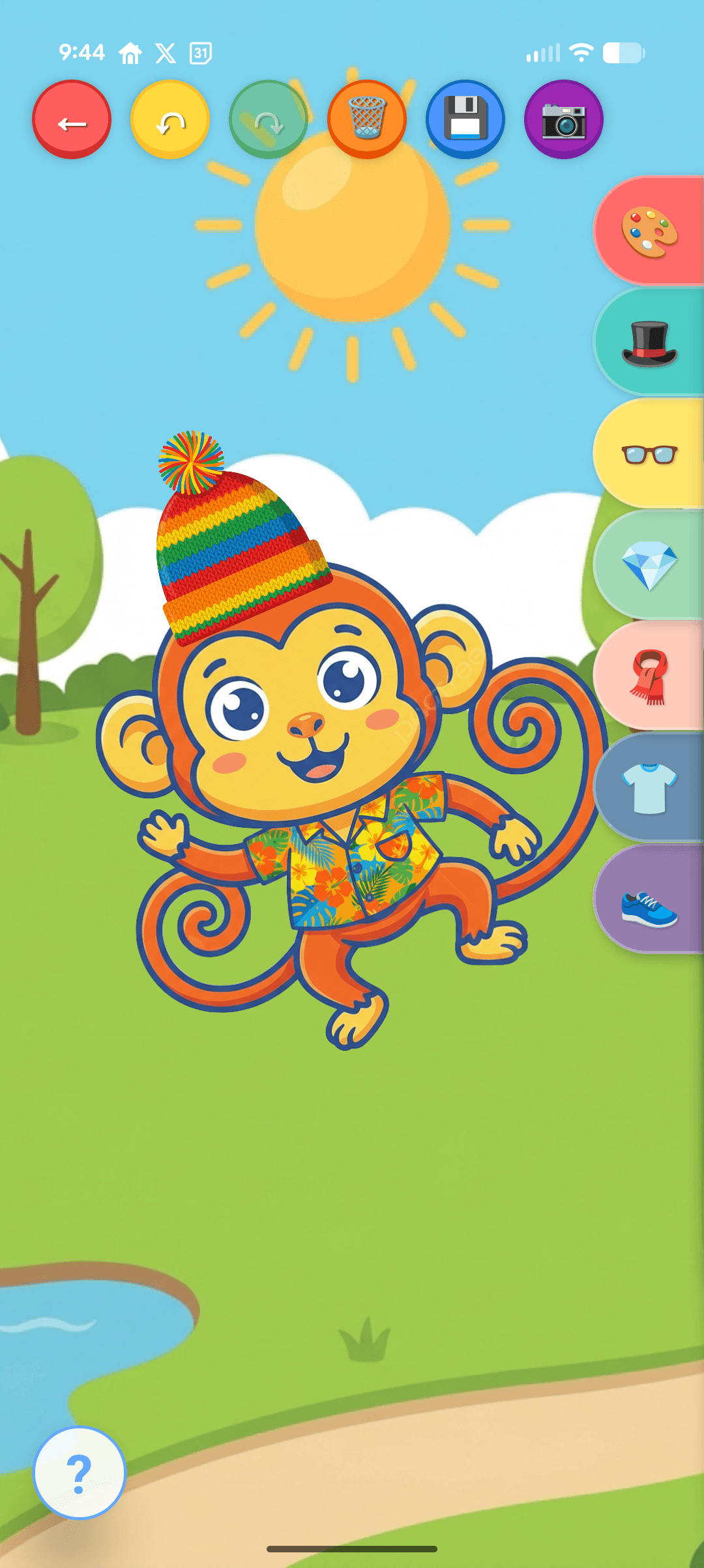Go back with the red arrow button
704x1568 pixels.
pyautogui.click(x=72, y=119)
